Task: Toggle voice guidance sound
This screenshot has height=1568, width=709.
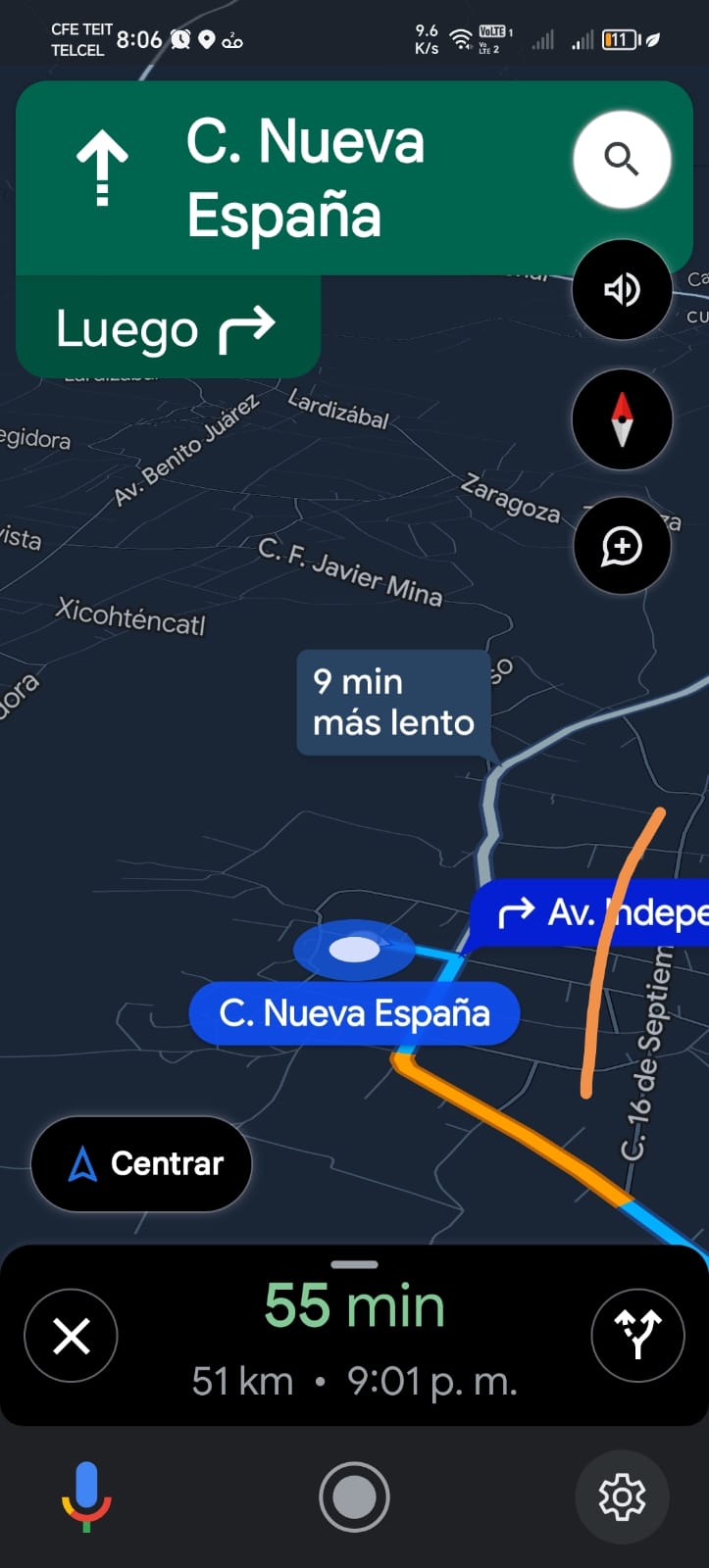Action: pyautogui.click(x=622, y=290)
